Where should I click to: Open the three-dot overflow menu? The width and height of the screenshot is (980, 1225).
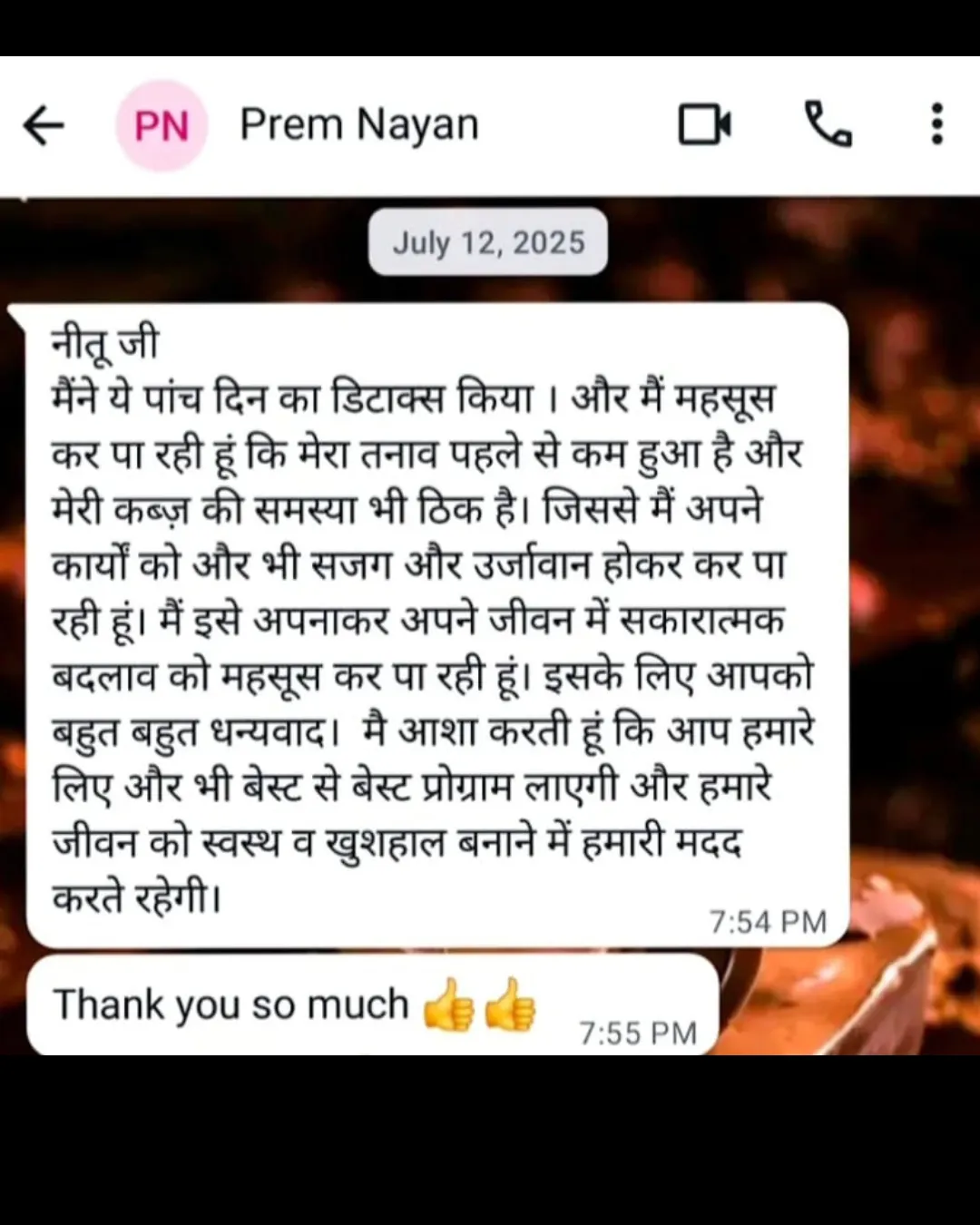click(936, 124)
